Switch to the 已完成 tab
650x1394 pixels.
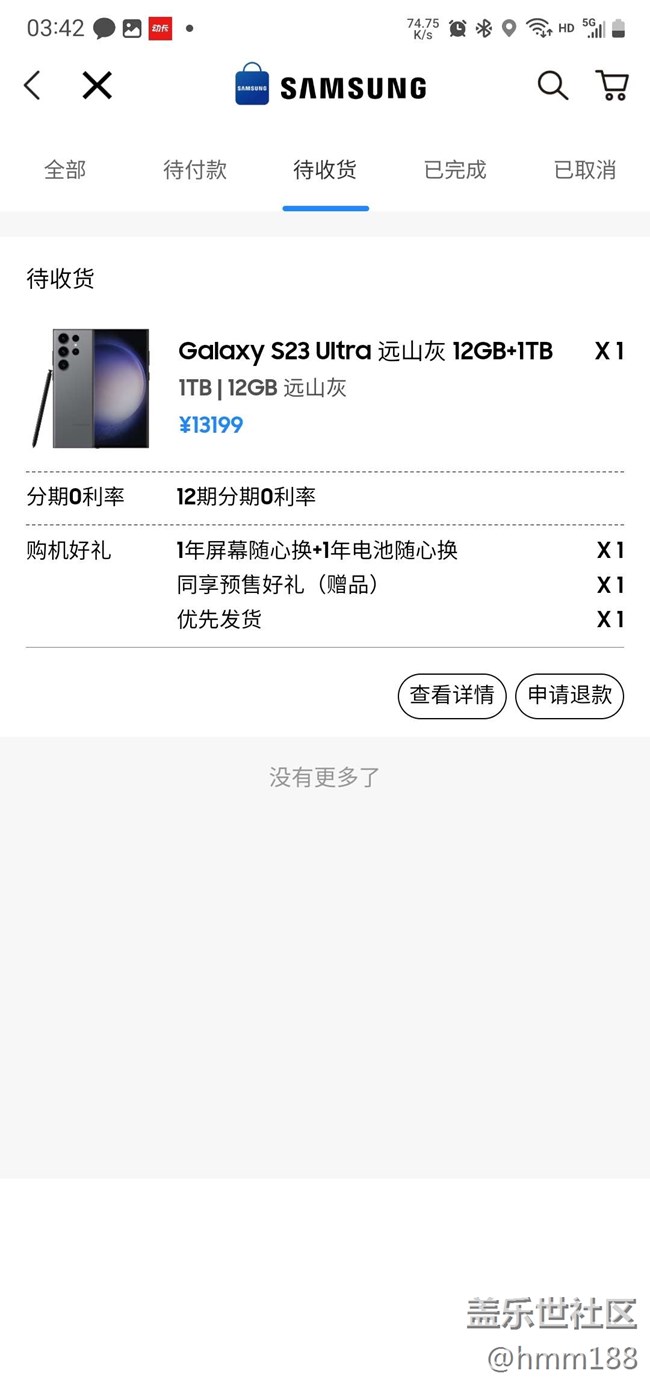(x=455, y=170)
